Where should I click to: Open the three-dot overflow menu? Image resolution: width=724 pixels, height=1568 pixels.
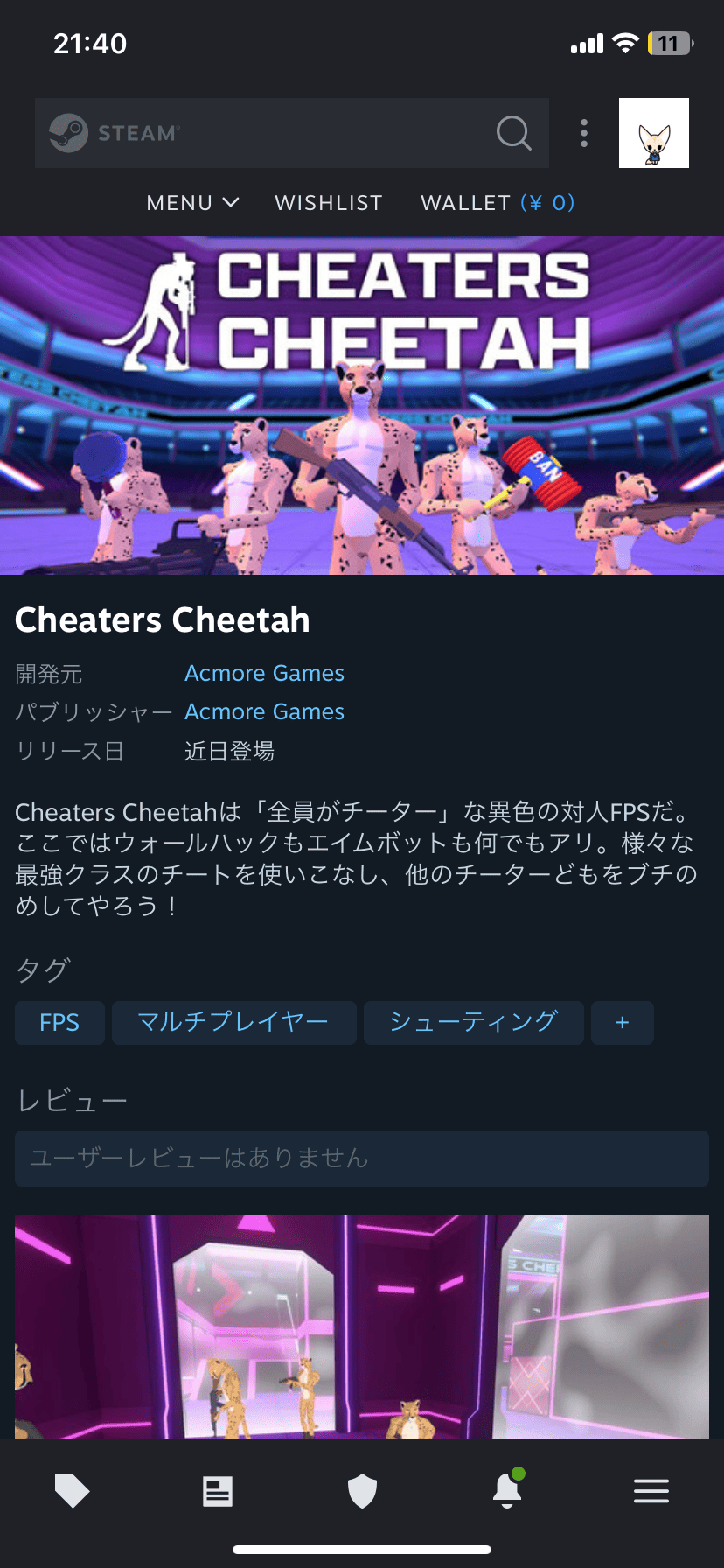pos(584,133)
